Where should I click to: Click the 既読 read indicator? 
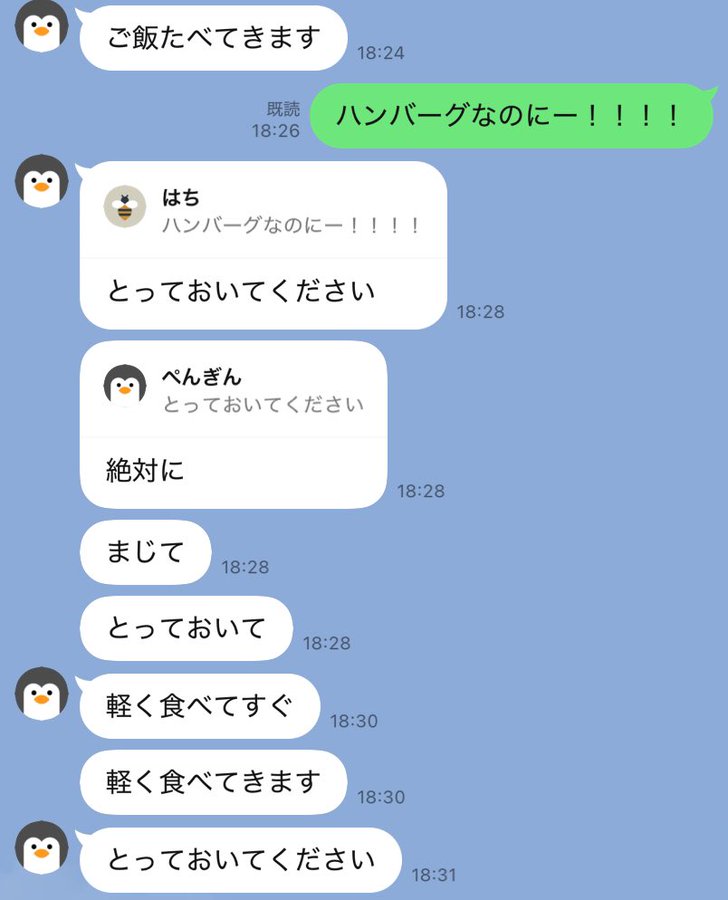pyautogui.click(x=279, y=104)
